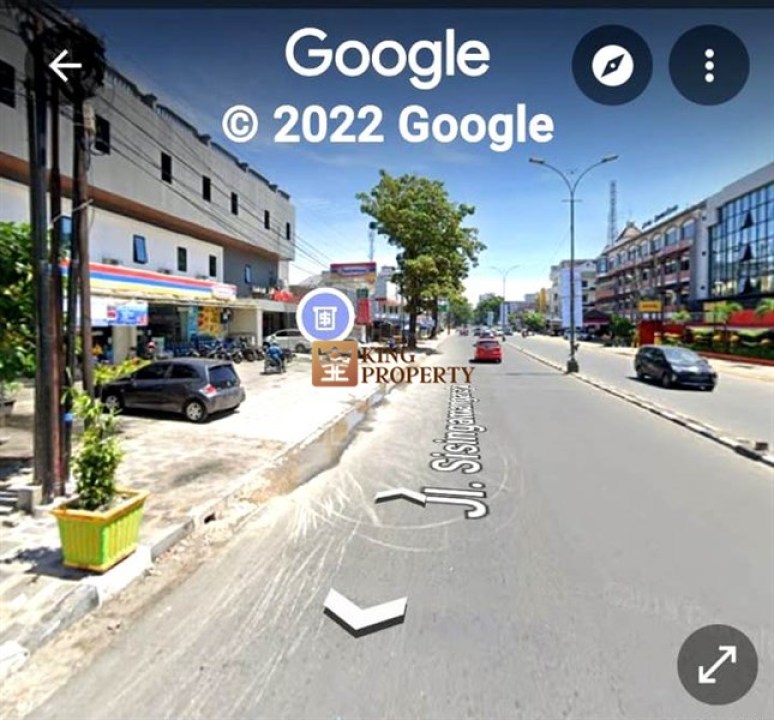Tap the compass icon
774x720 pixels.
pyautogui.click(x=612, y=65)
